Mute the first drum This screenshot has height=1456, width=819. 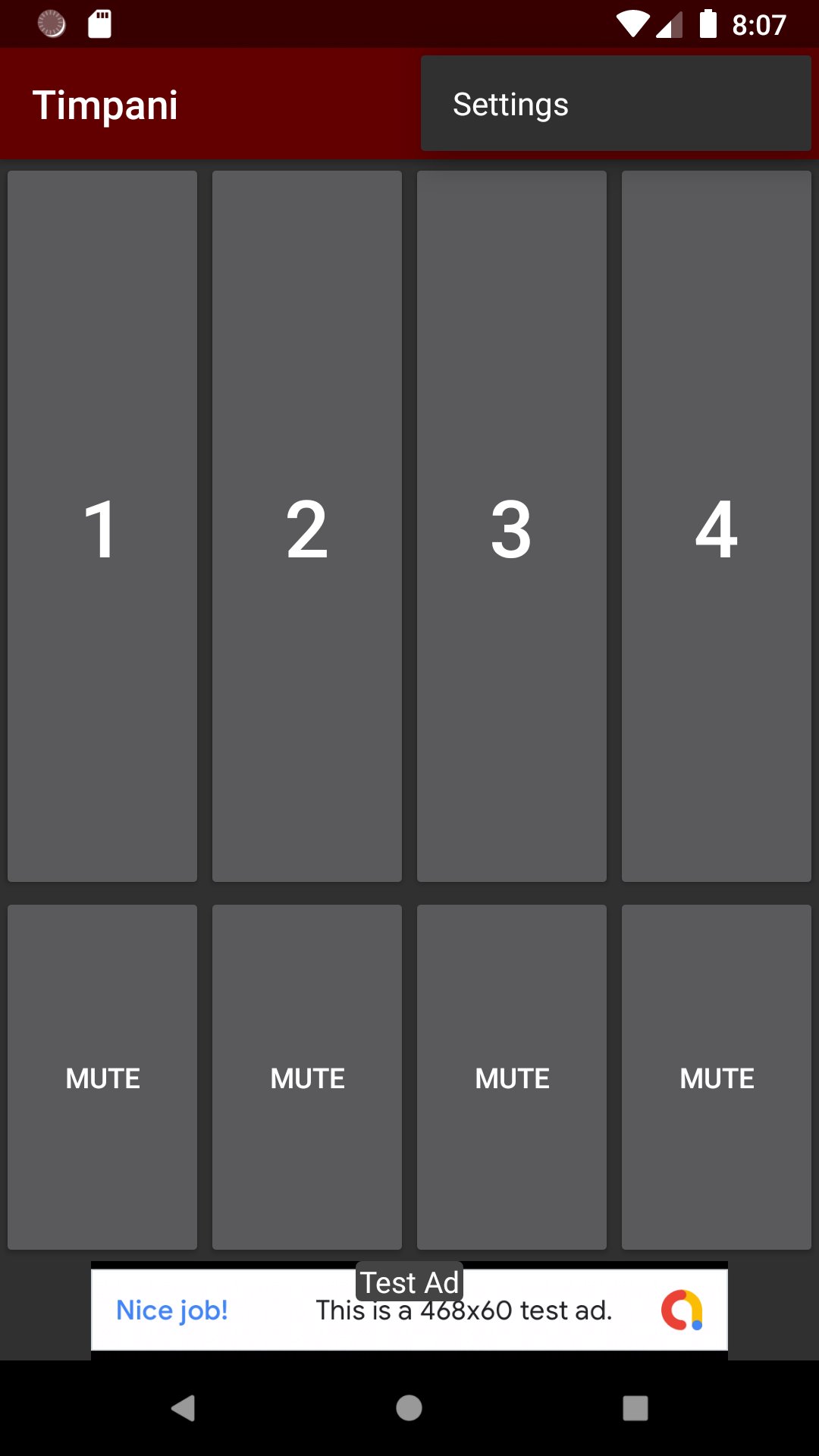[102, 1077]
